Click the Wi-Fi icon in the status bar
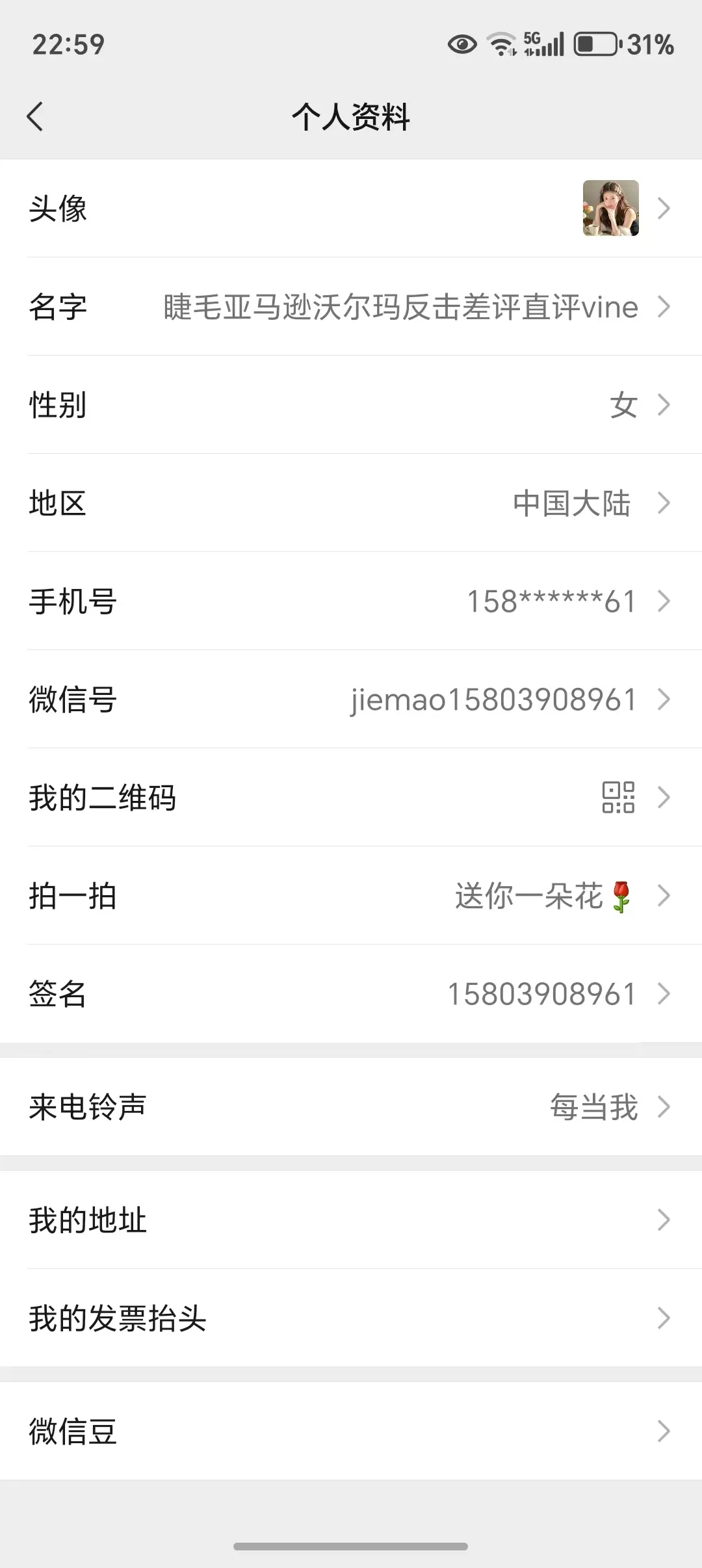The width and height of the screenshot is (702, 1568). tap(500, 44)
